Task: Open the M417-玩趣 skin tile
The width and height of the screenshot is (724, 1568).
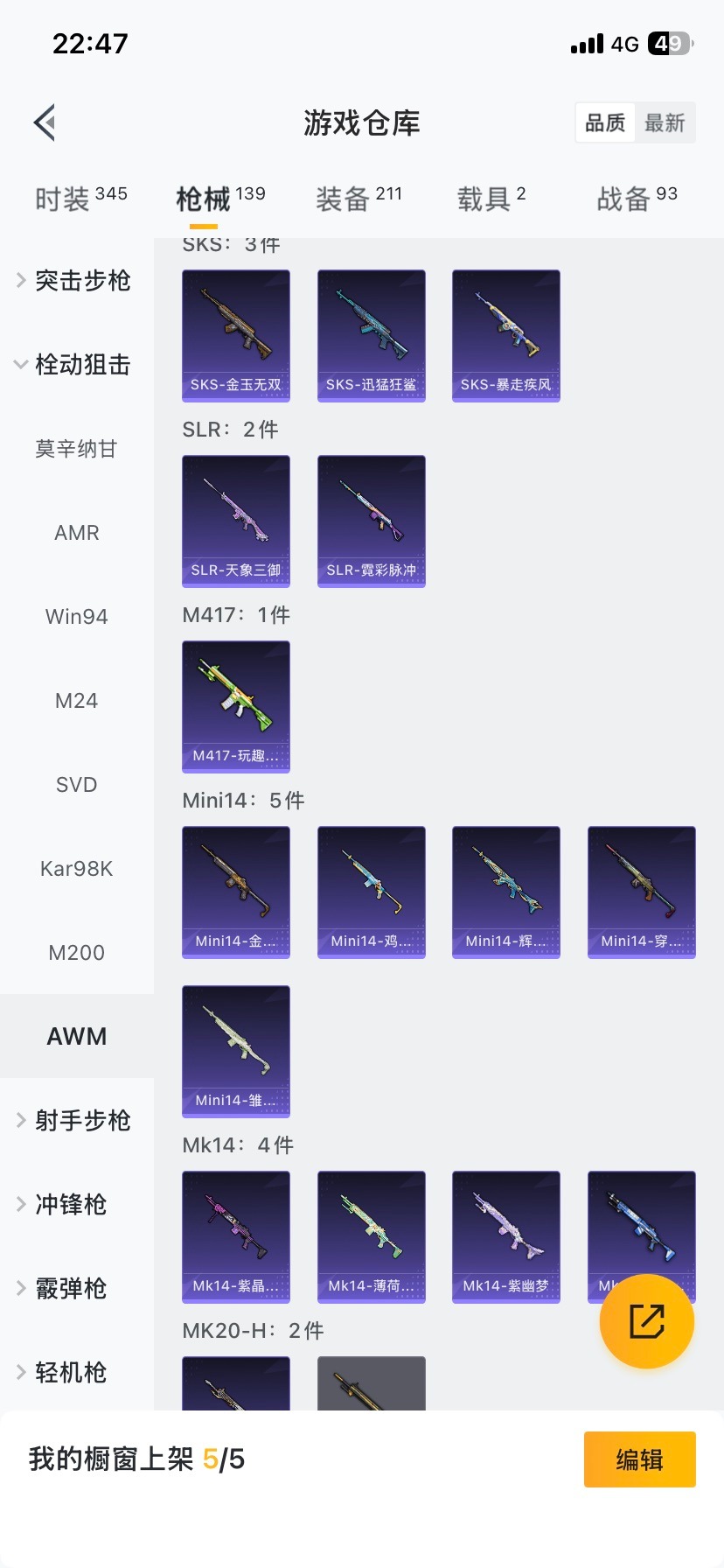Action: pos(236,706)
